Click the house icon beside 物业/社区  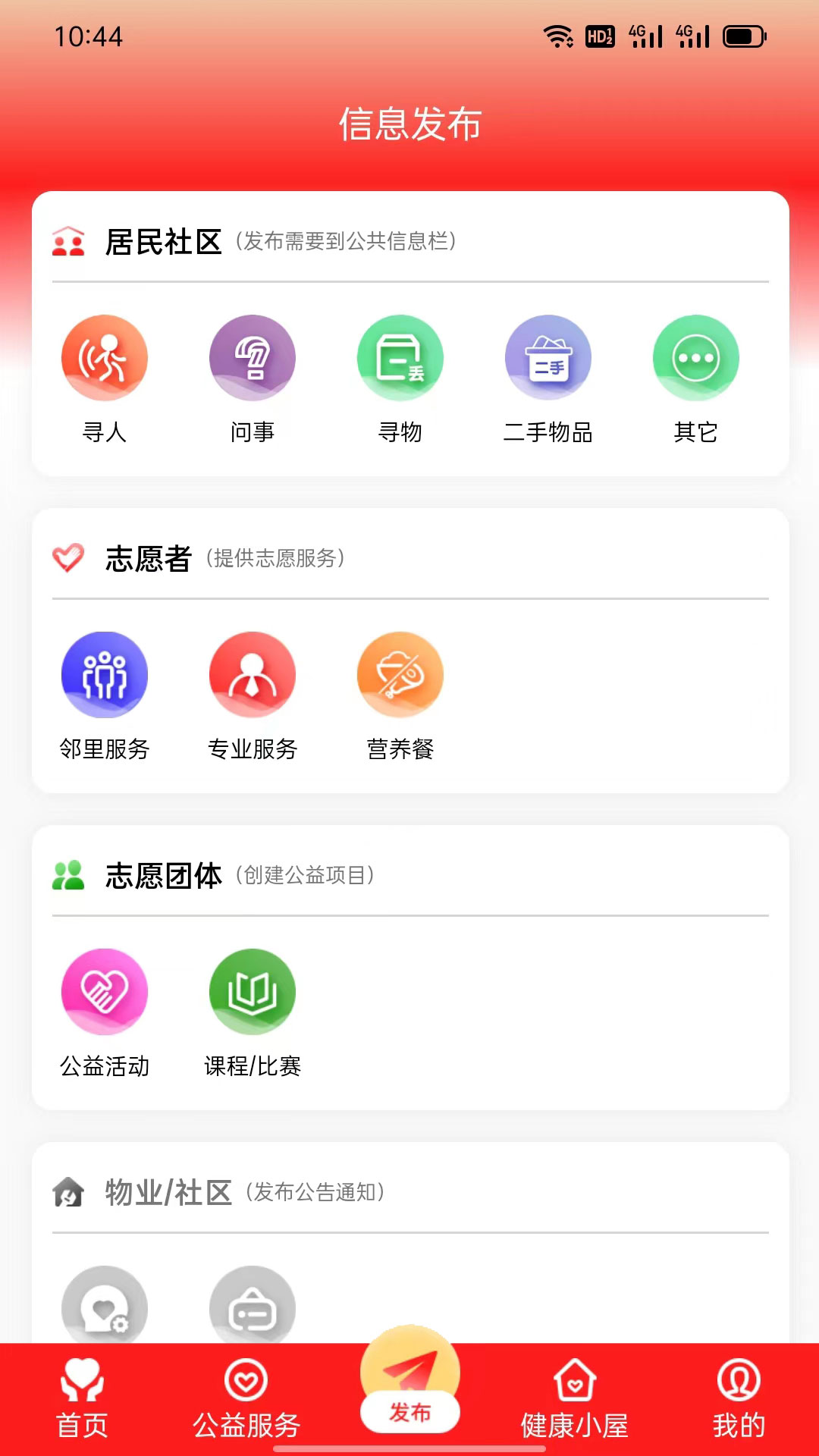[x=67, y=1191]
